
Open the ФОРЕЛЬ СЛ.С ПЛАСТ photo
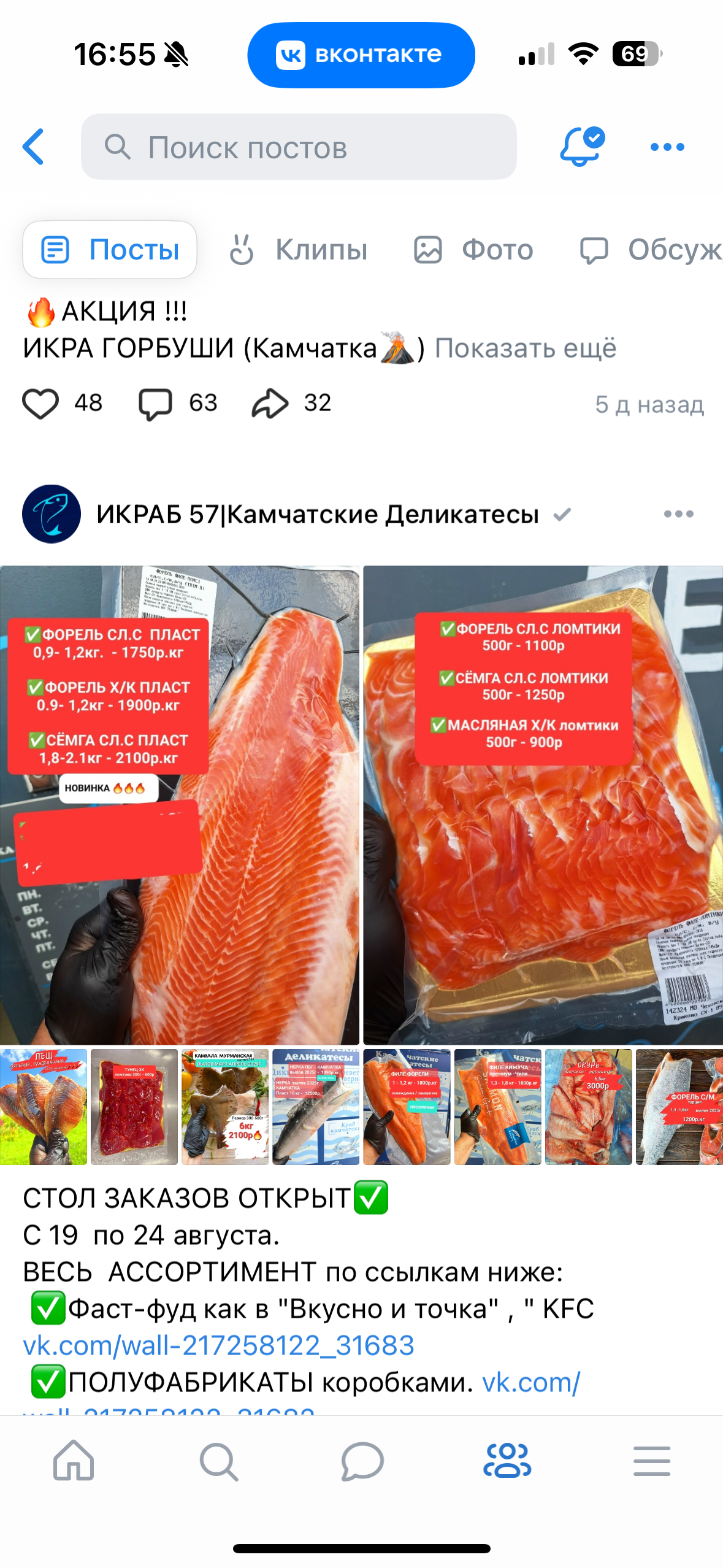[179, 804]
